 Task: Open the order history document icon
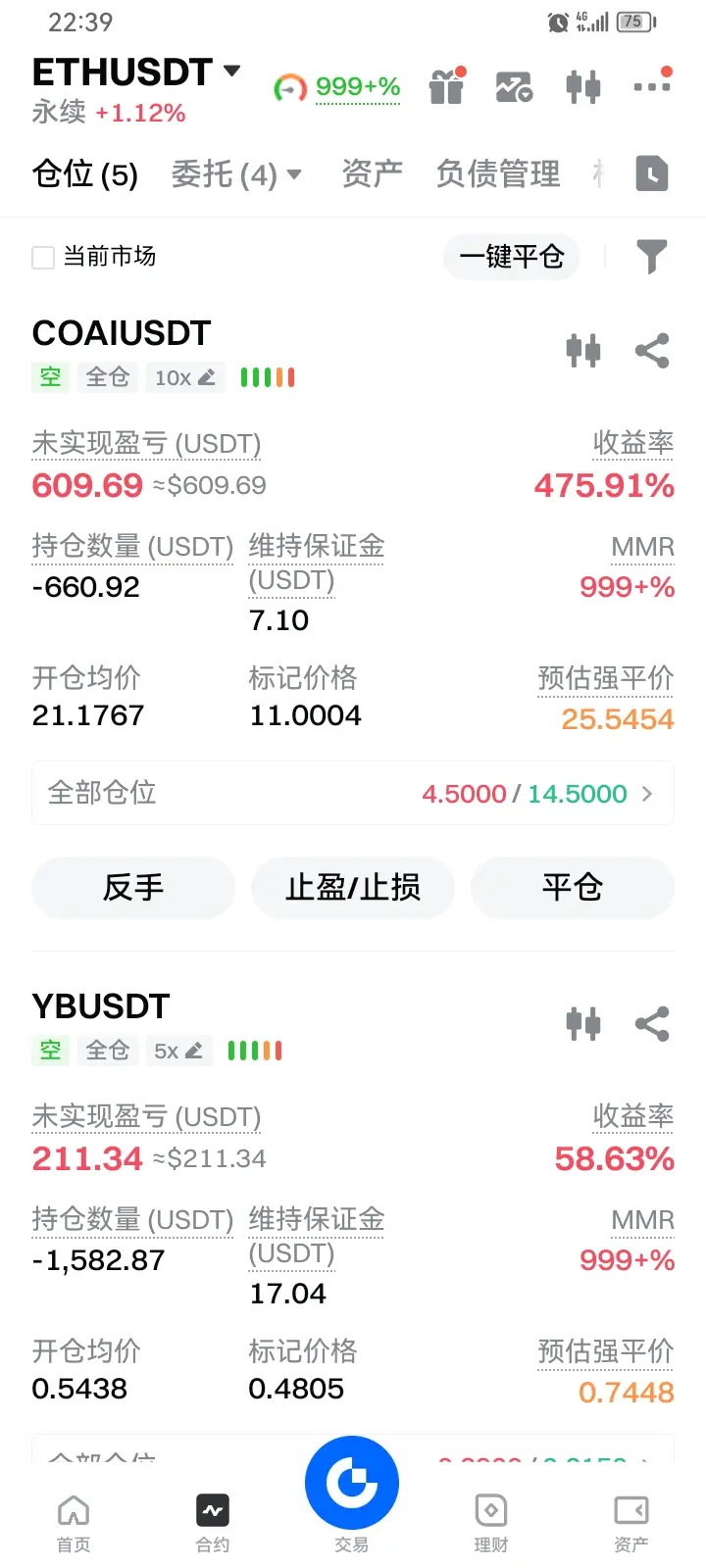click(651, 174)
